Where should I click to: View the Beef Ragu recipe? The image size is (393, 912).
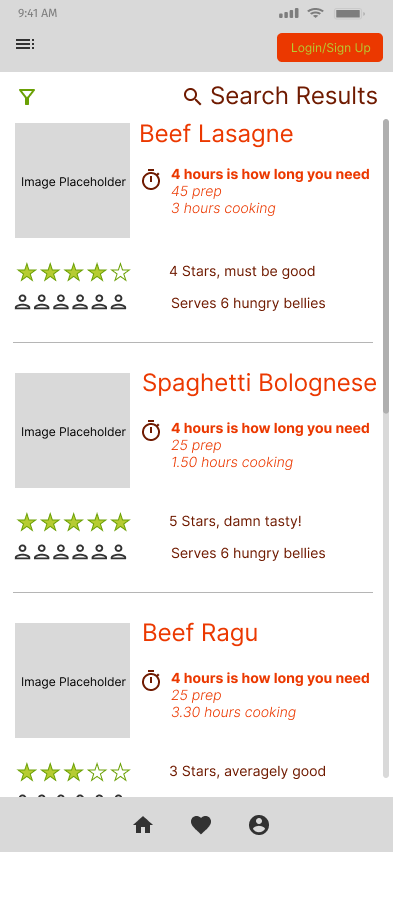[200, 633]
